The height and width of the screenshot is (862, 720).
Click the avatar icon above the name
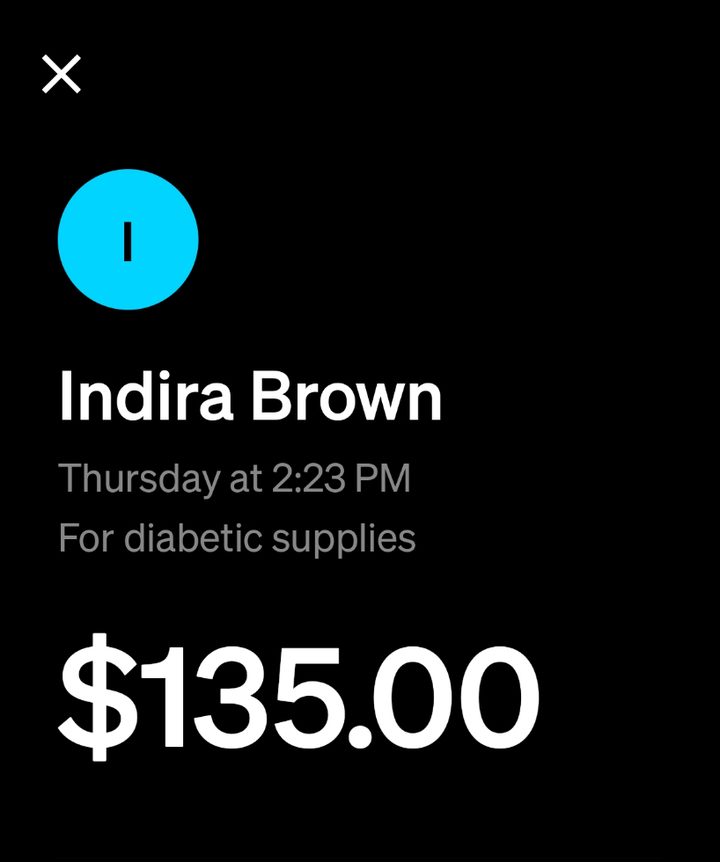tap(129, 239)
